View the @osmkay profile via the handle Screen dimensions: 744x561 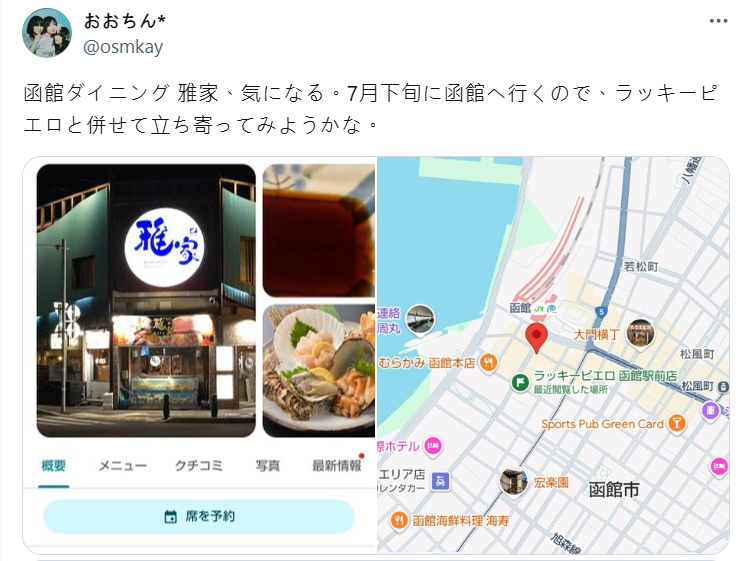(122, 47)
